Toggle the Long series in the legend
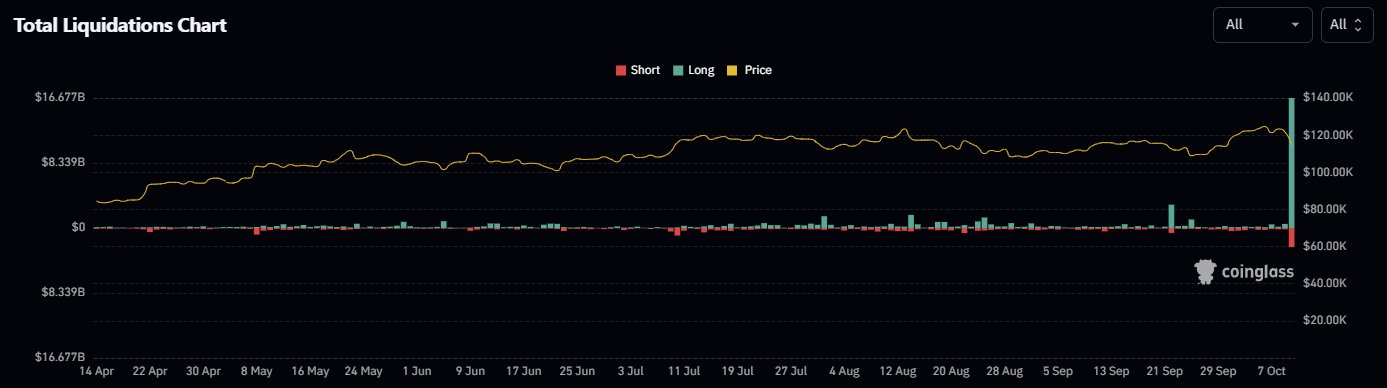The height and width of the screenshot is (388, 1387). 693,70
